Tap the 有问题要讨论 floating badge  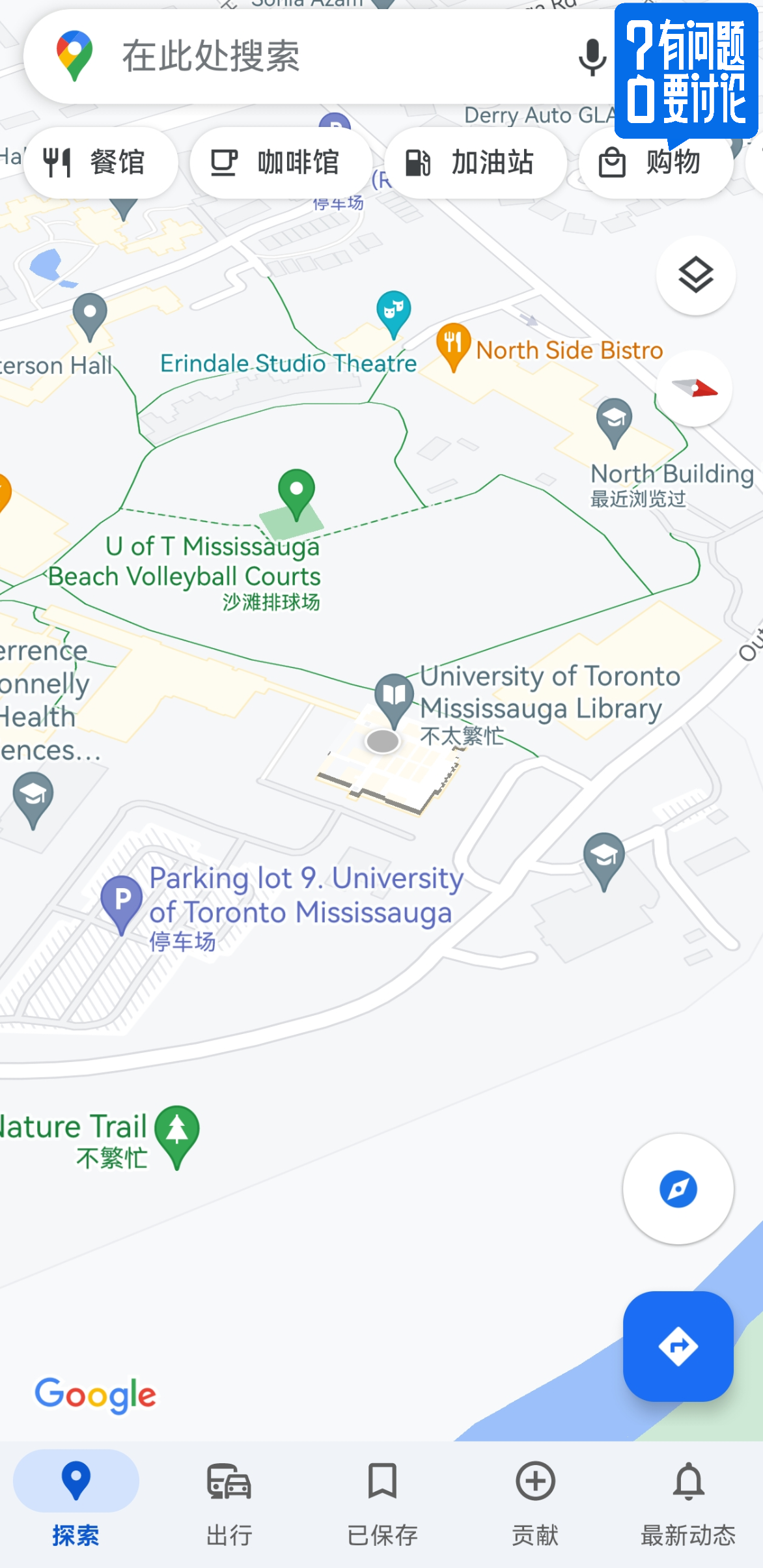pyautogui.click(x=686, y=72)
